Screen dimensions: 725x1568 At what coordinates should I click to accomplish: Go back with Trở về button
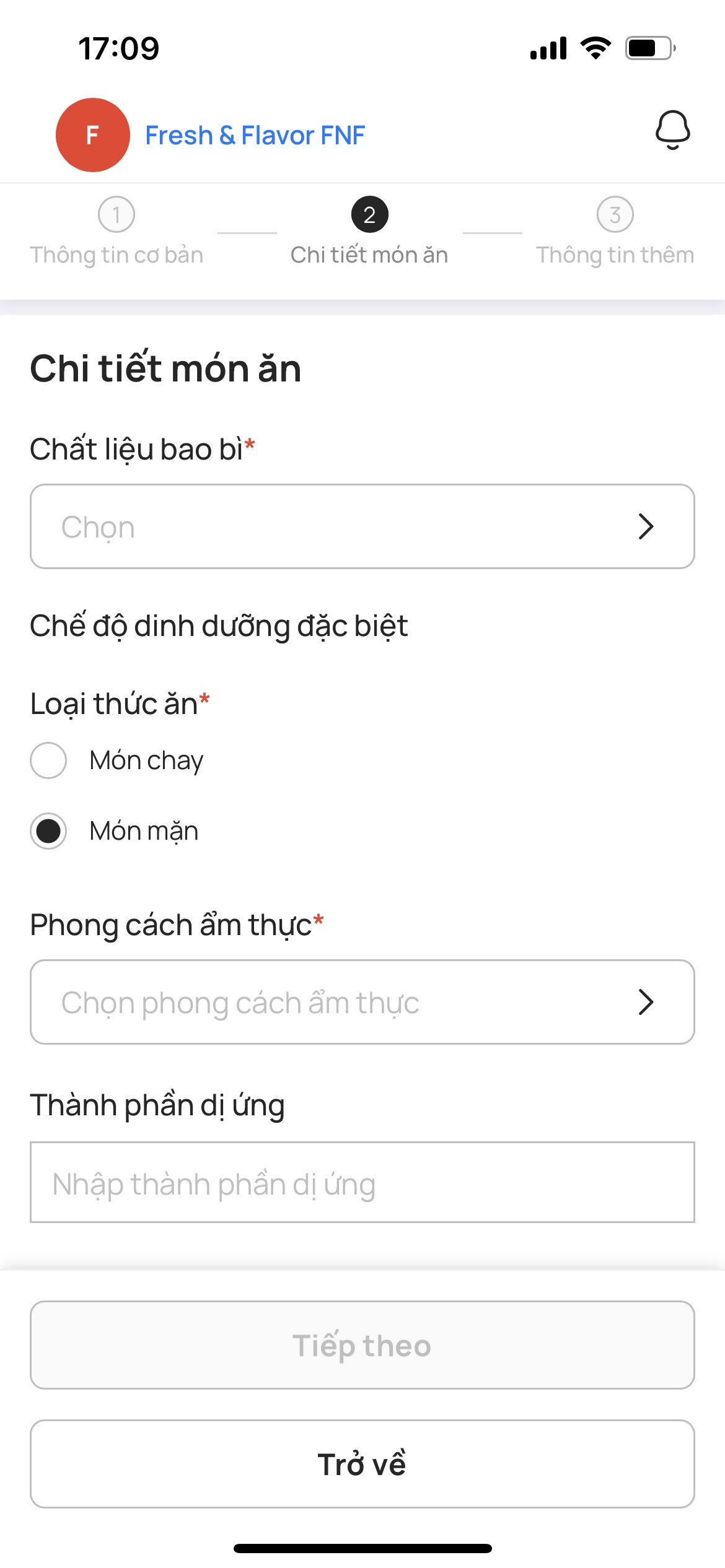(362, 1464)
